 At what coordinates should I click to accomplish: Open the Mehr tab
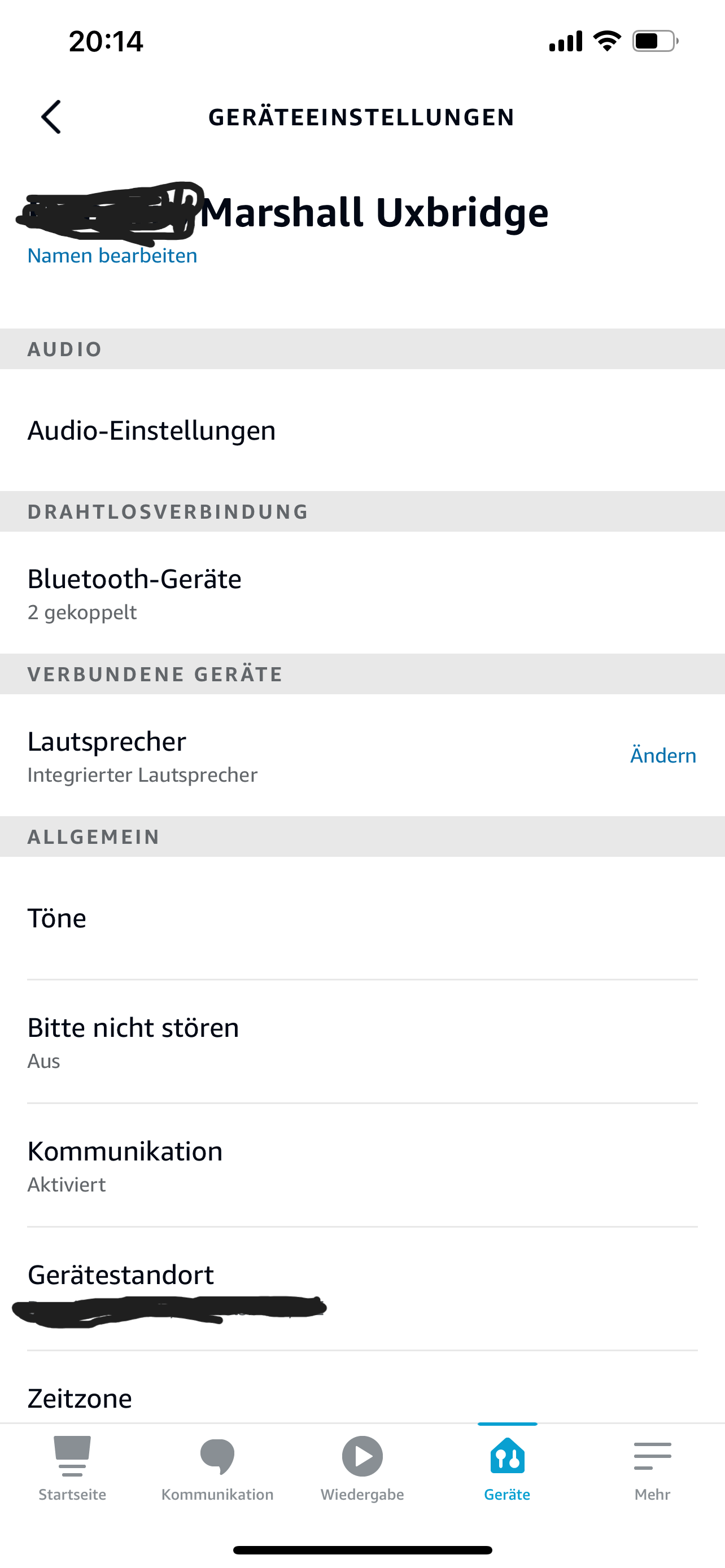tap(652, 1468)
